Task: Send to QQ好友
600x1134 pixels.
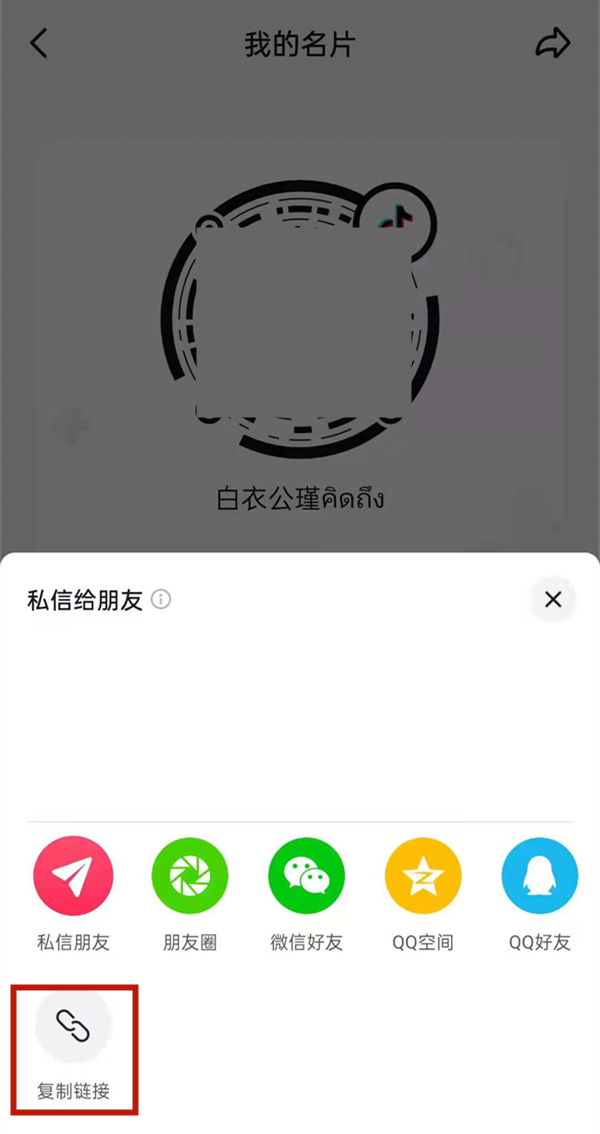Action: (540, 877)
